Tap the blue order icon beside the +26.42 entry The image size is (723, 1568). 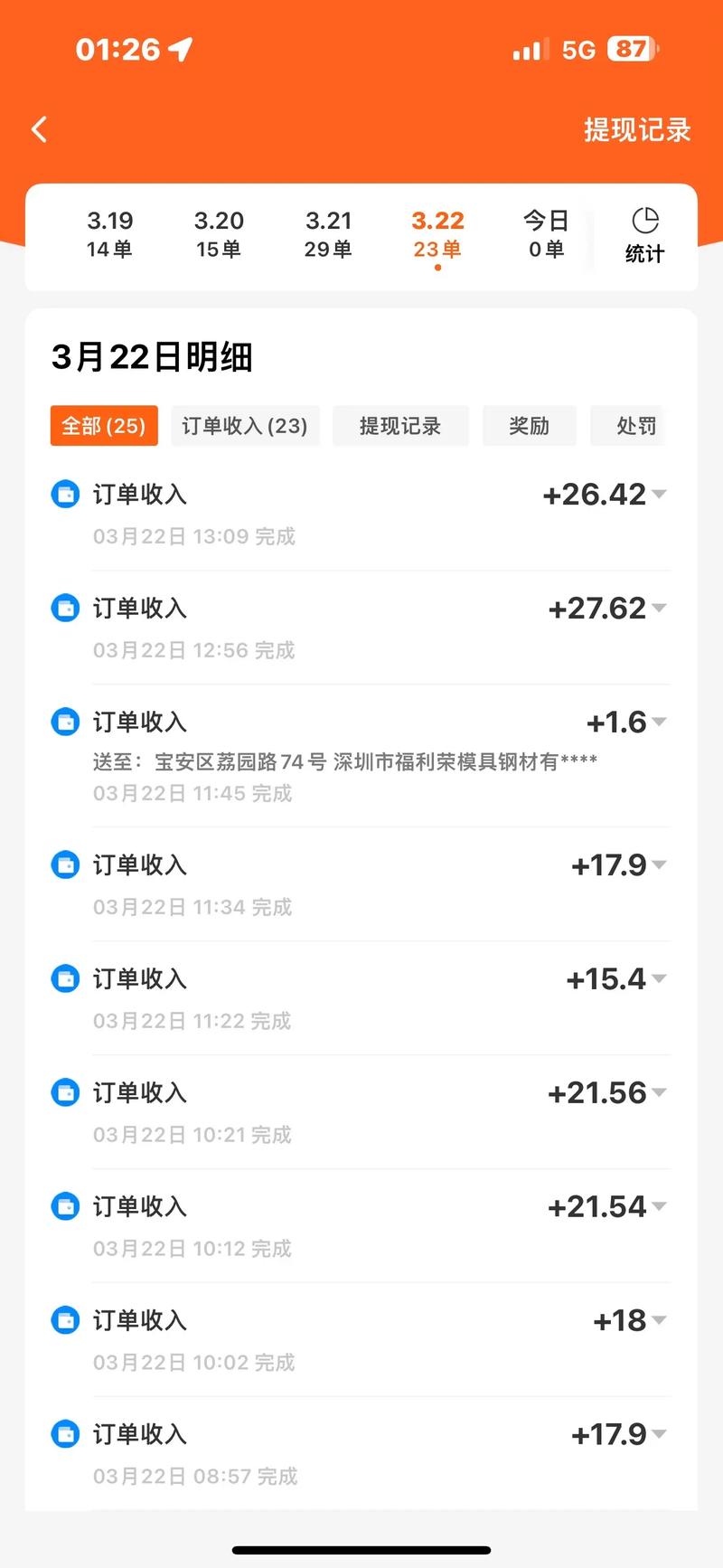tap(65, 494)
